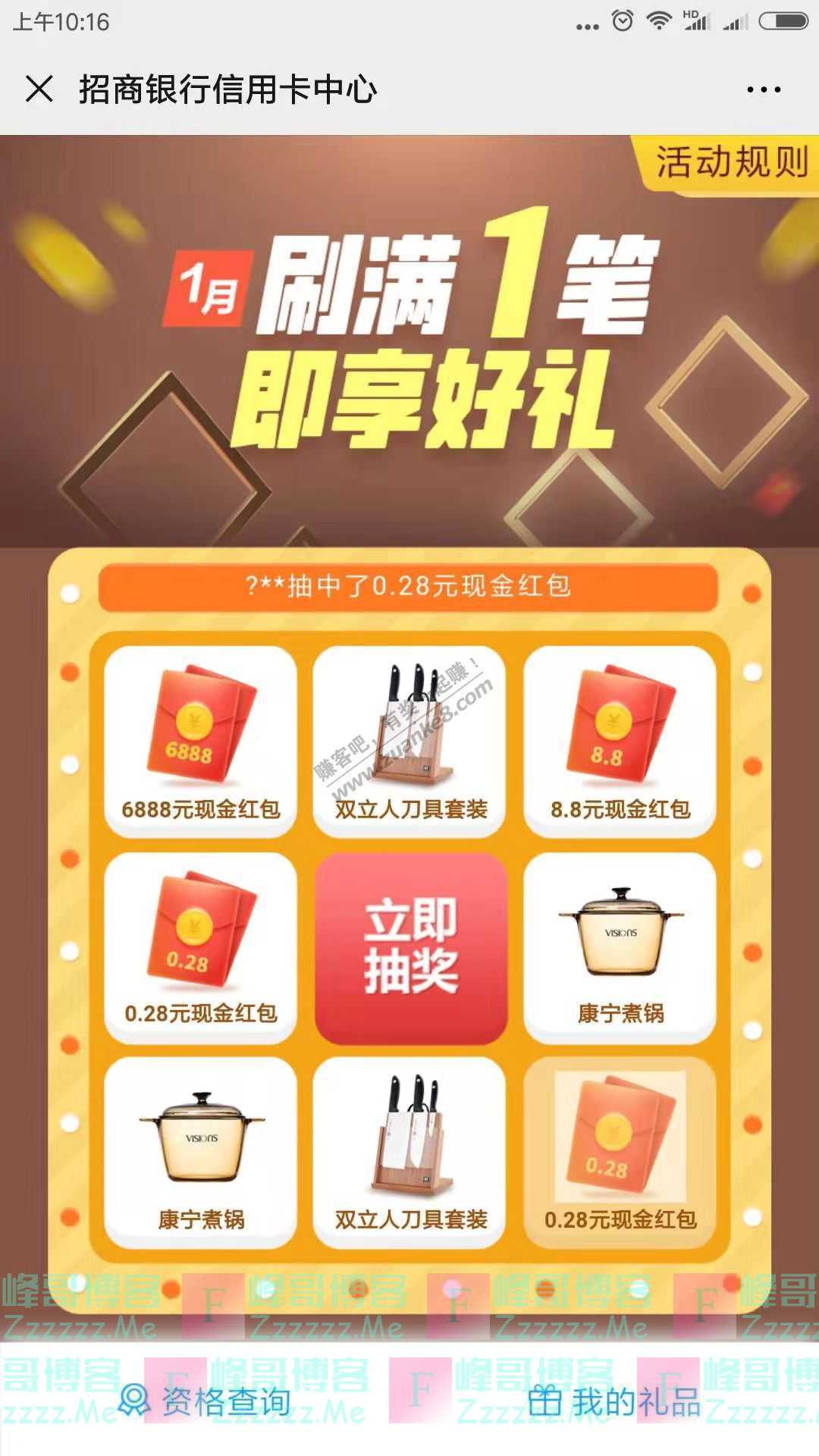Open WeChat's more options menu
Image resolution: width=819 pixels, height=1456 pixels.
tap(764, 89)
